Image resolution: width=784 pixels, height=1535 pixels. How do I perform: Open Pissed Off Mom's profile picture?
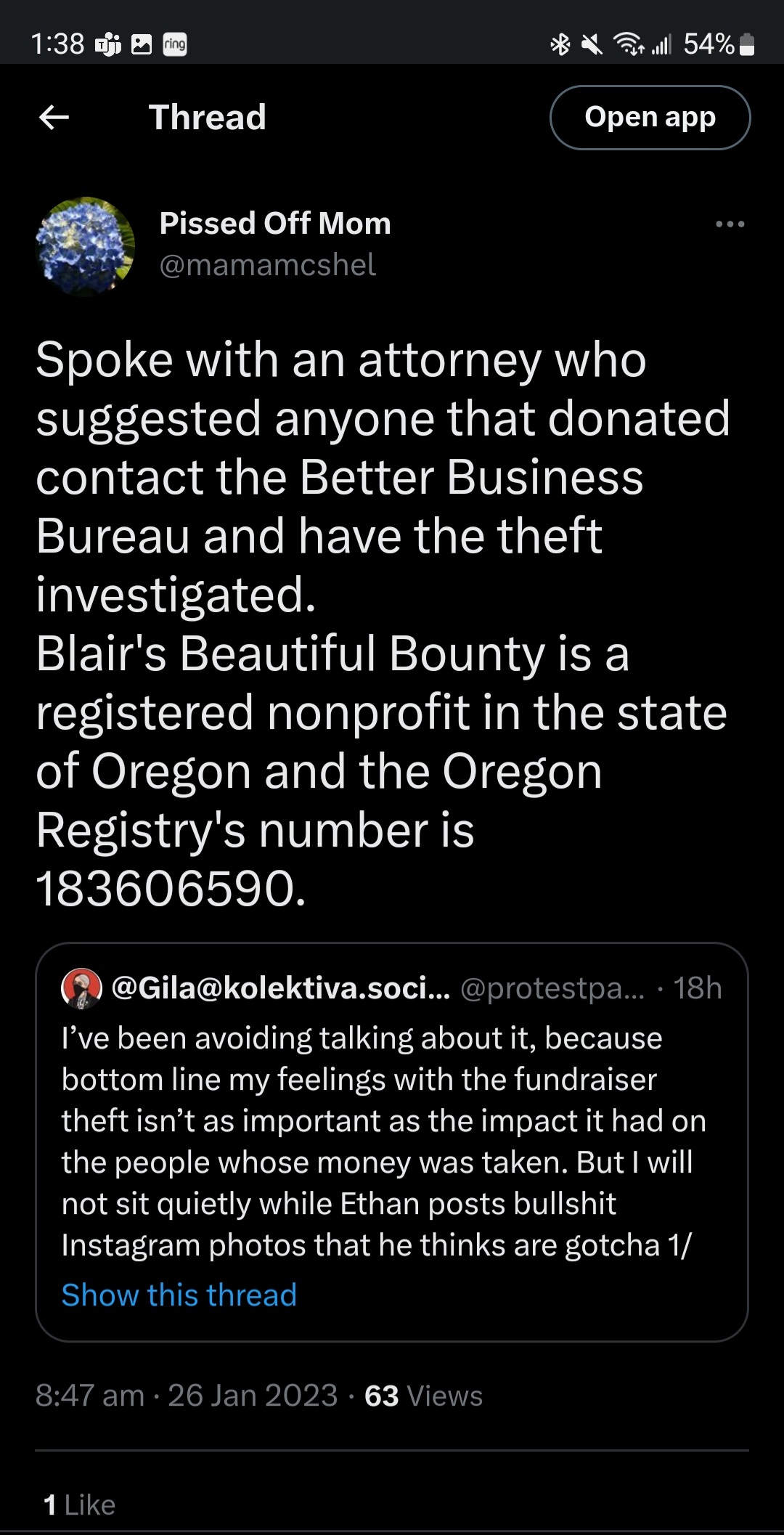point(85,246)
